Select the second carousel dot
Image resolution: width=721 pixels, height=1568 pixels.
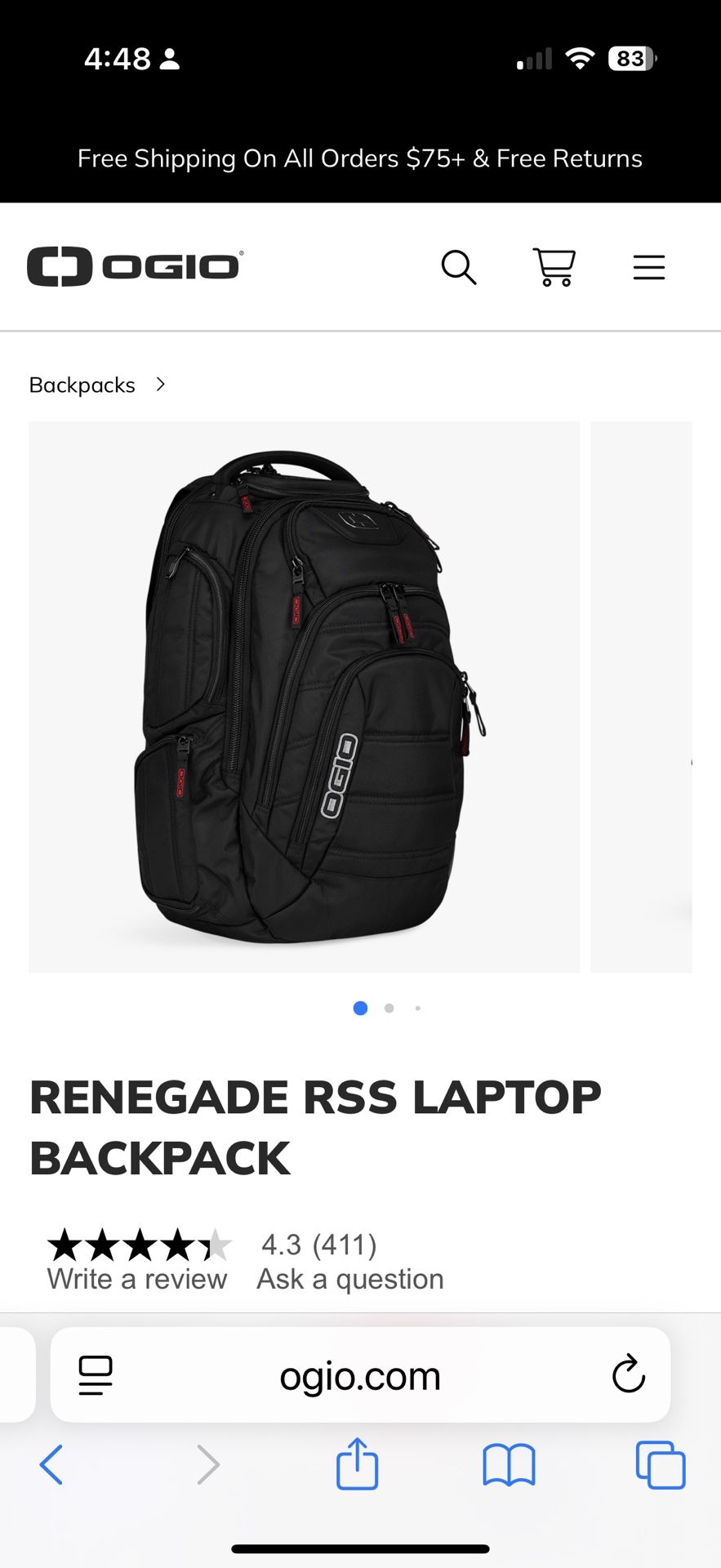[x=389, y=1008]
